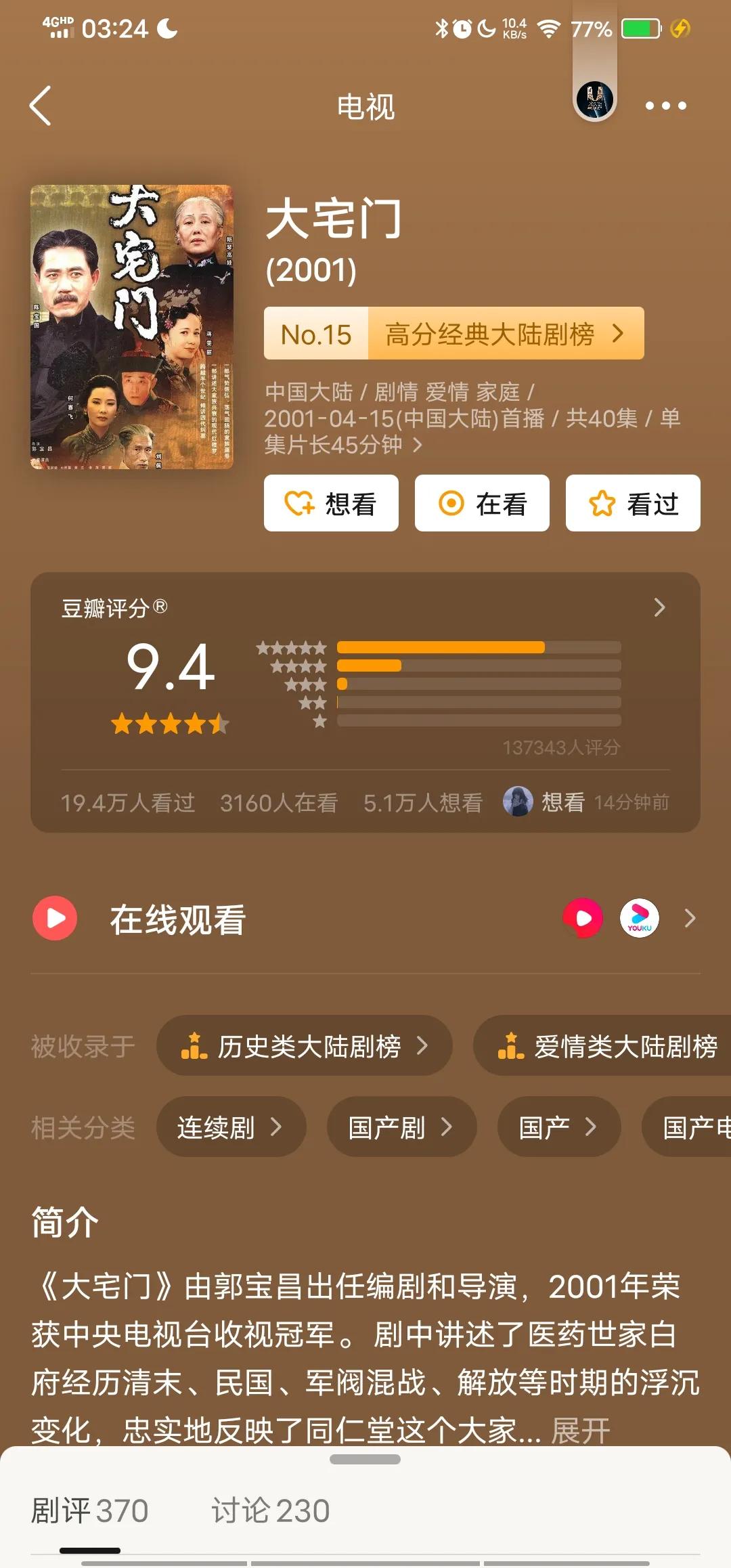View the 大宅门 poster image
Image resolution: width=731 pixels, height=1568 pixels.
tap(132, 327)
